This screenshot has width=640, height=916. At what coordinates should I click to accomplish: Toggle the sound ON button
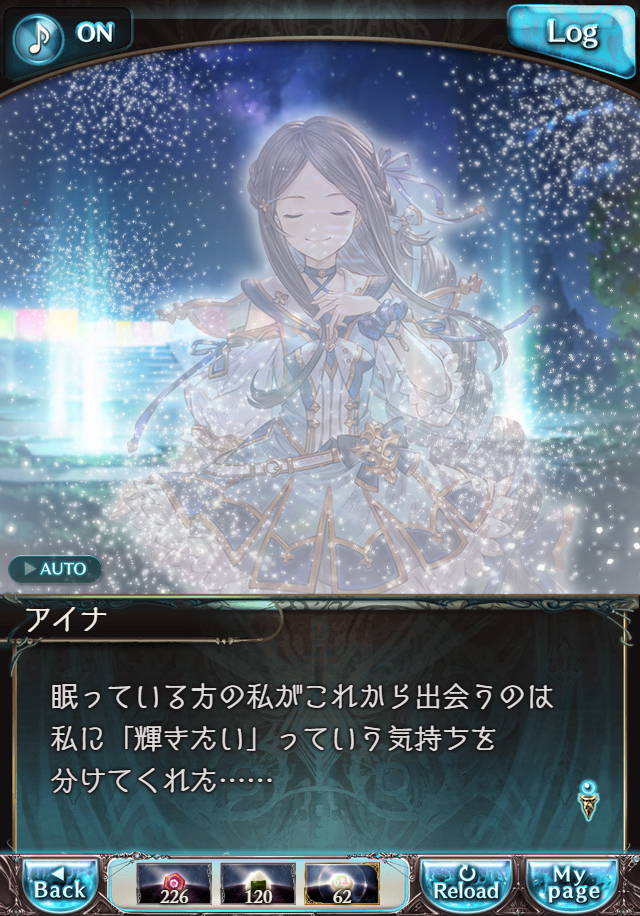tap(68, 33)
